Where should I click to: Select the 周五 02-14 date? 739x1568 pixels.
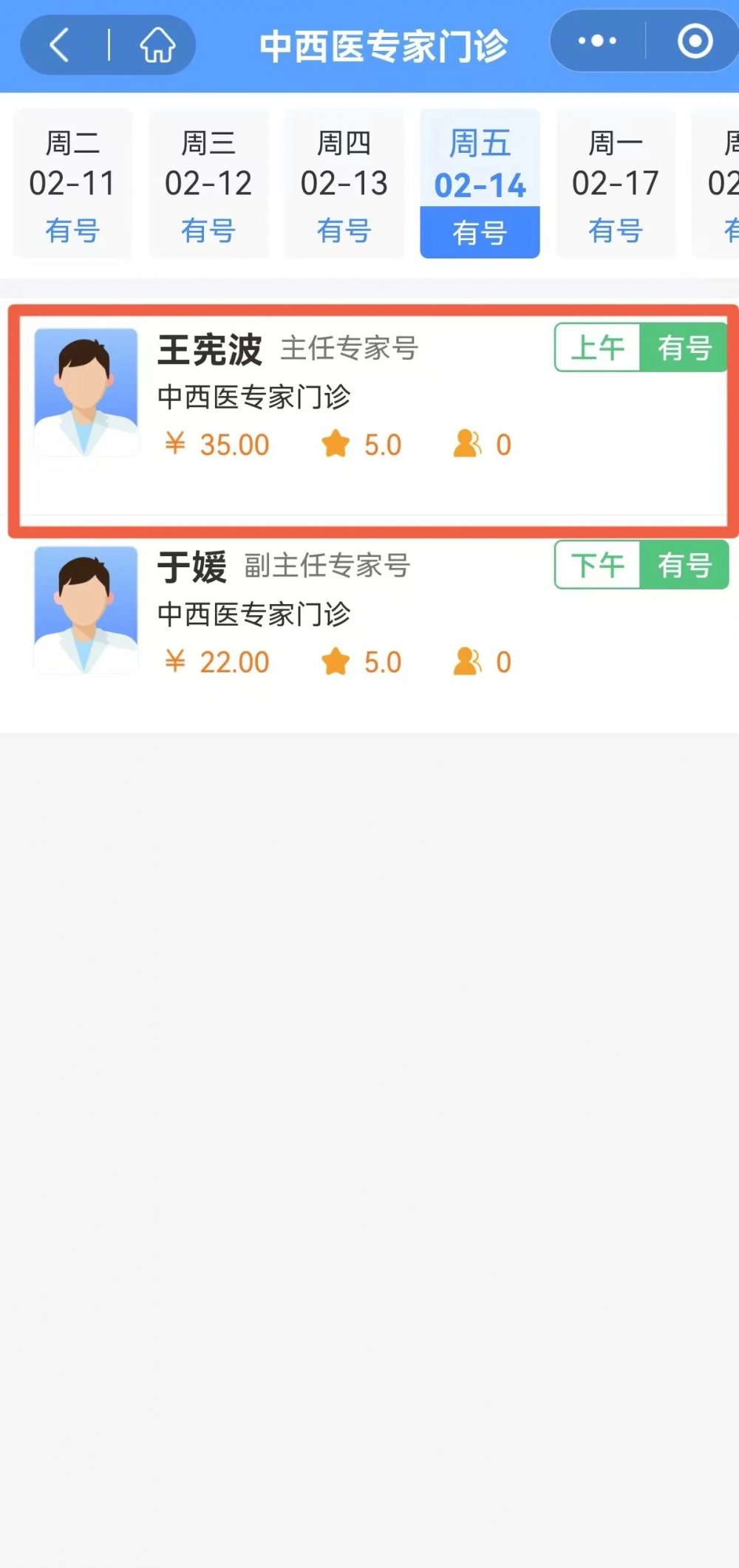click(x=480, y=184)
